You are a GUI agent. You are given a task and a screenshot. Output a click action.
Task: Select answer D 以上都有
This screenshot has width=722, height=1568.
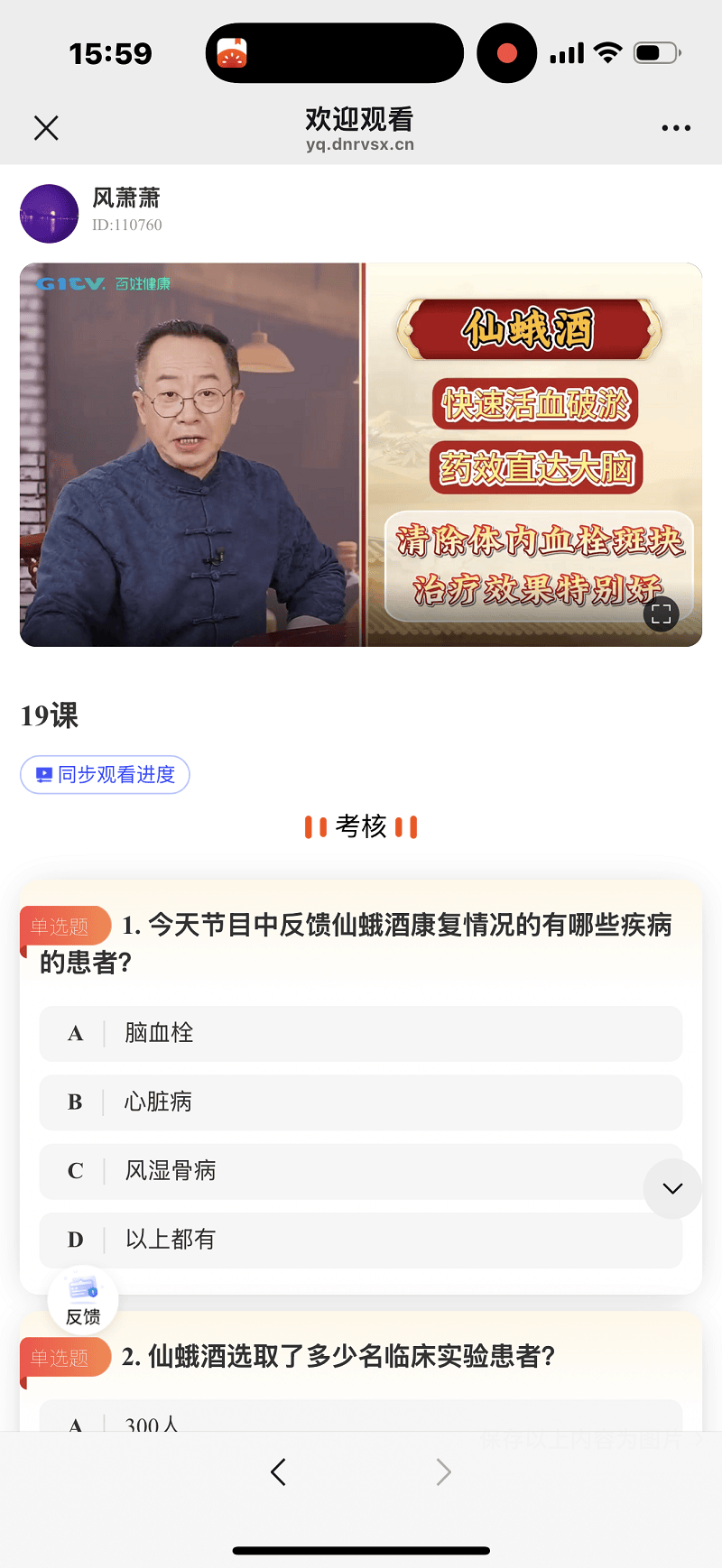(361, 1240)
